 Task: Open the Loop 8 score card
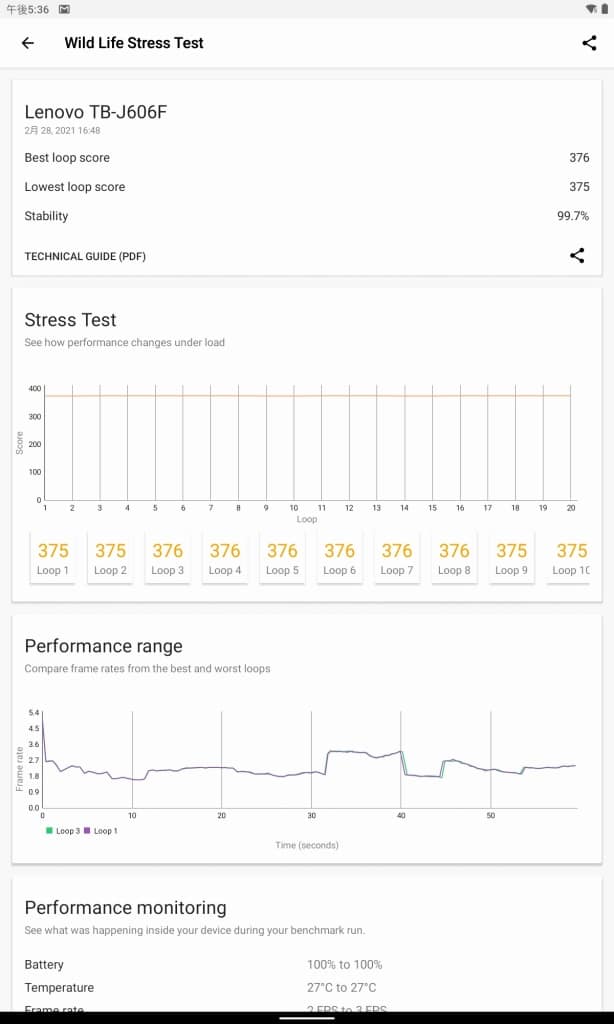454,558
